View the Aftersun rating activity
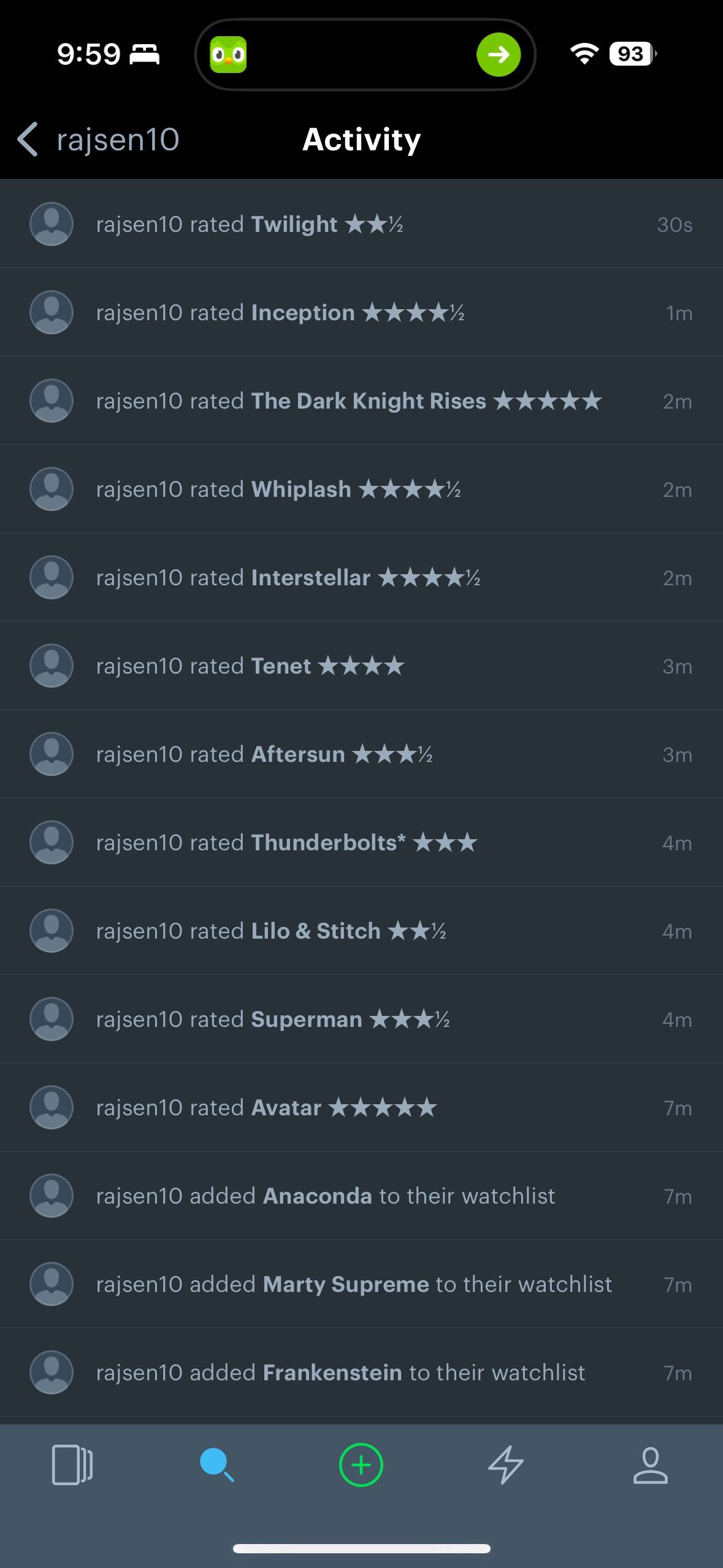 point(361,754)
